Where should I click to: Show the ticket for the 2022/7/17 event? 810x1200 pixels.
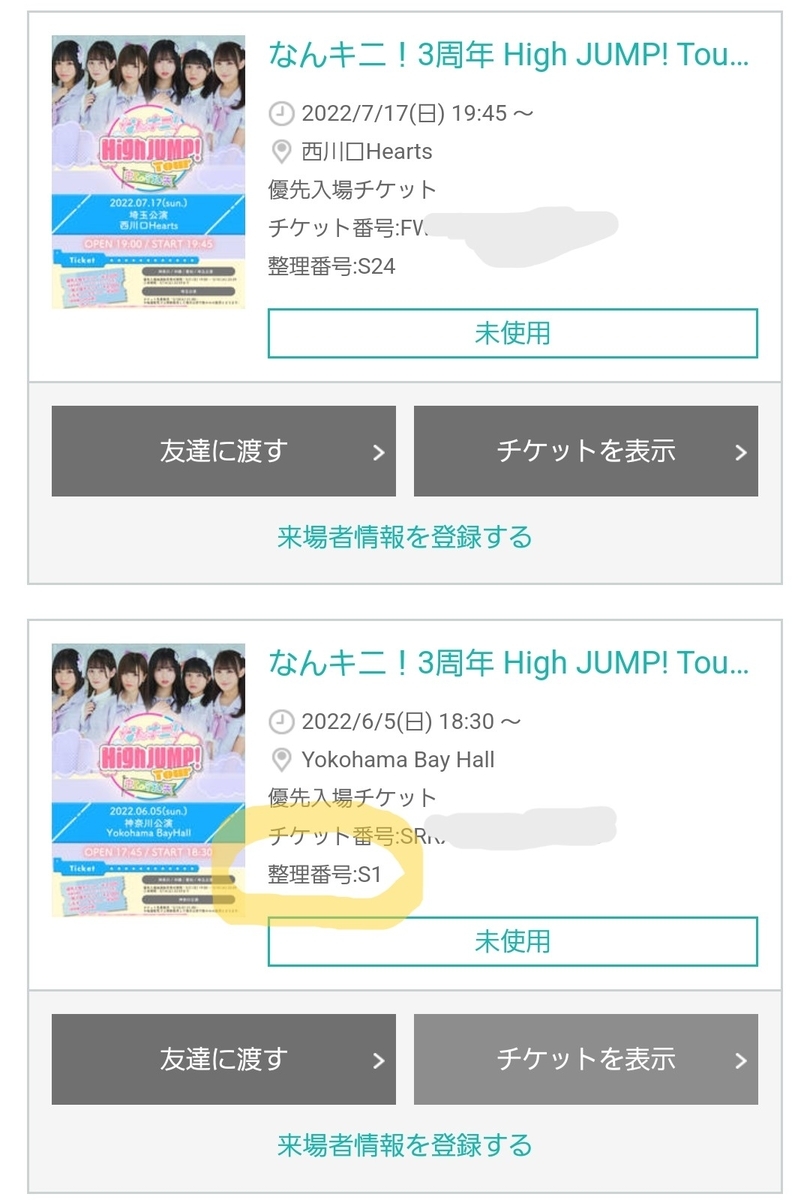tap(585, 451)
